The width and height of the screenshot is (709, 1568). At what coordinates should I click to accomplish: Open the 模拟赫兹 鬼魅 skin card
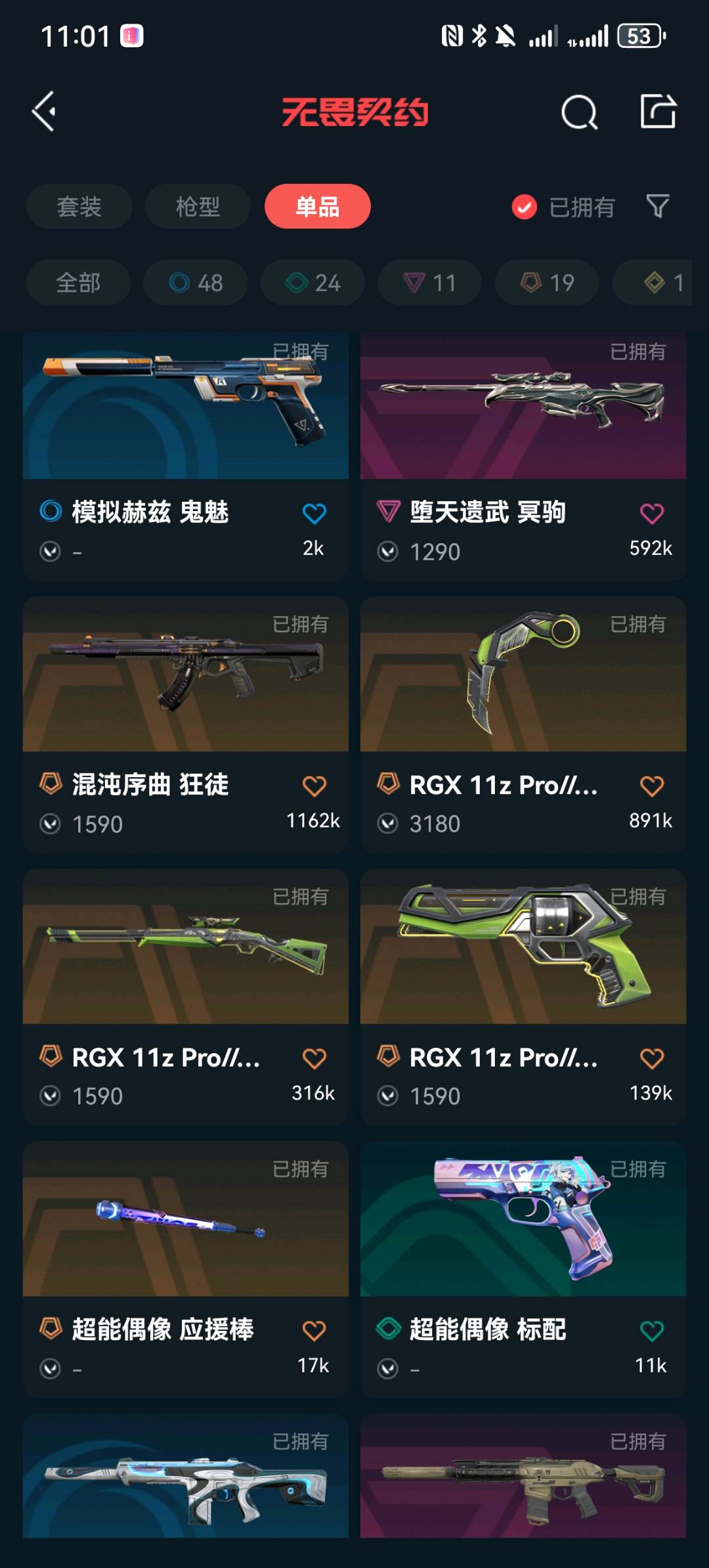coord(185,420)
